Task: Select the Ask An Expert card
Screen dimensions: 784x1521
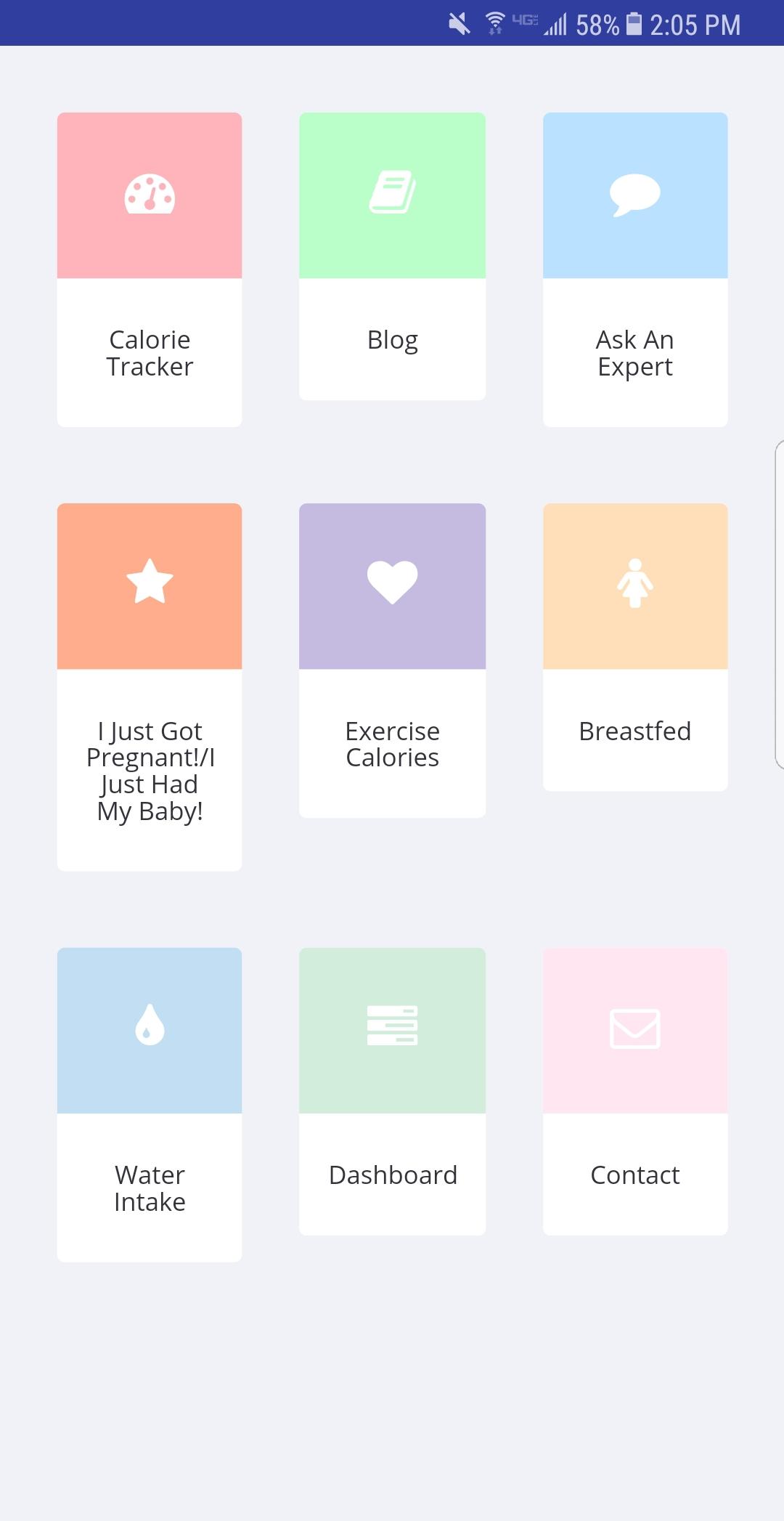Action: [x=635, y=269]
